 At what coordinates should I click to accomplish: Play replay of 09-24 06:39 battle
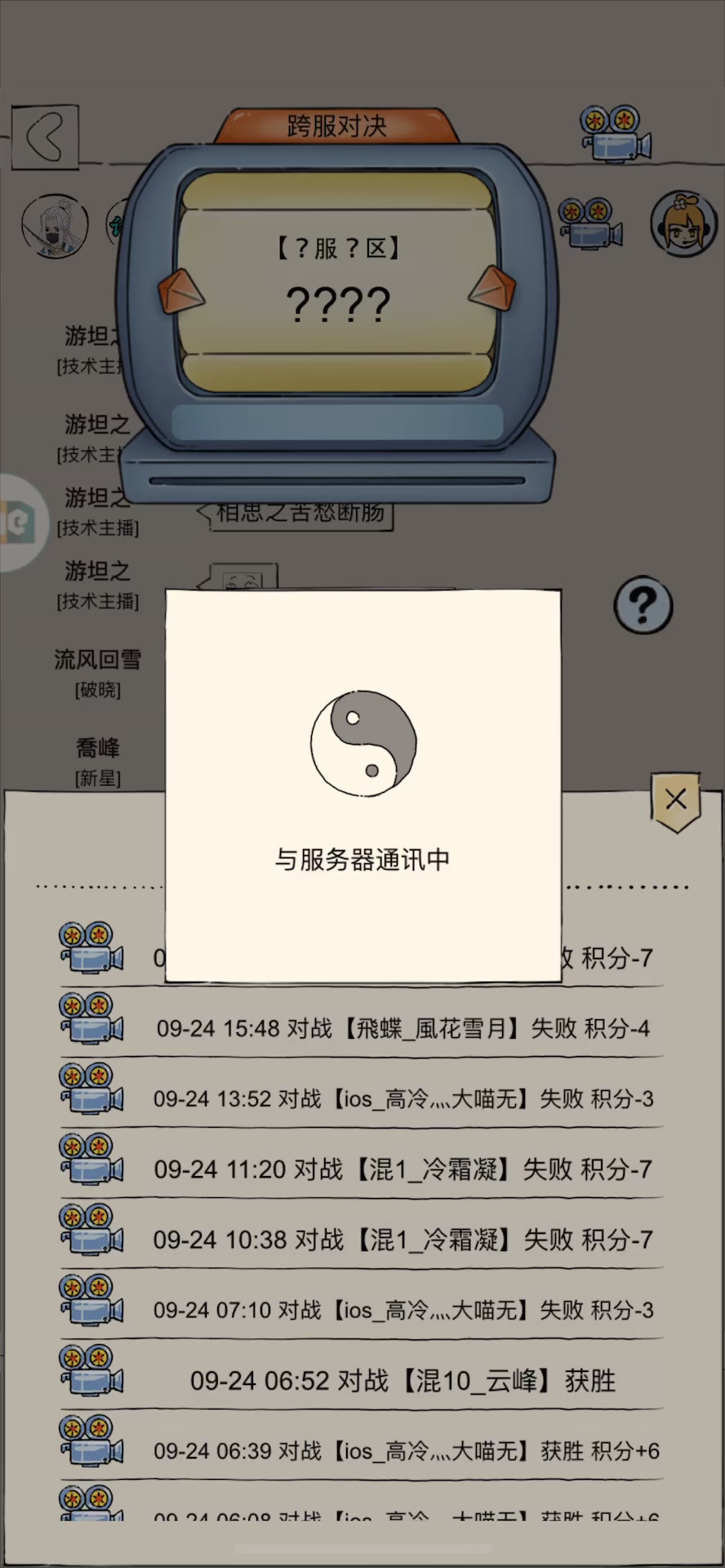(x=91, y=1441)
